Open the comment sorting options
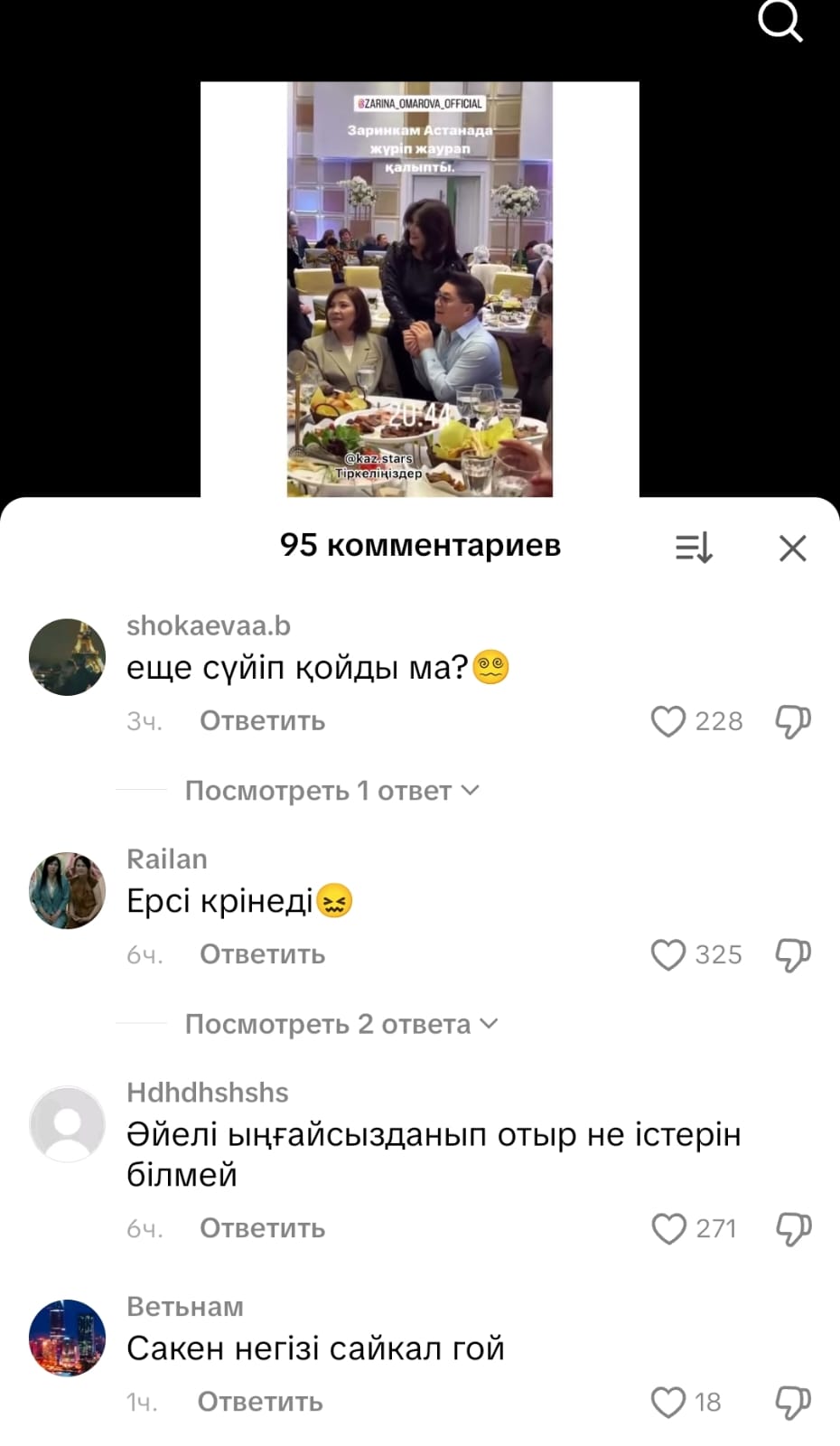The width and height of the screenshot is (840, 1446). 694,548
